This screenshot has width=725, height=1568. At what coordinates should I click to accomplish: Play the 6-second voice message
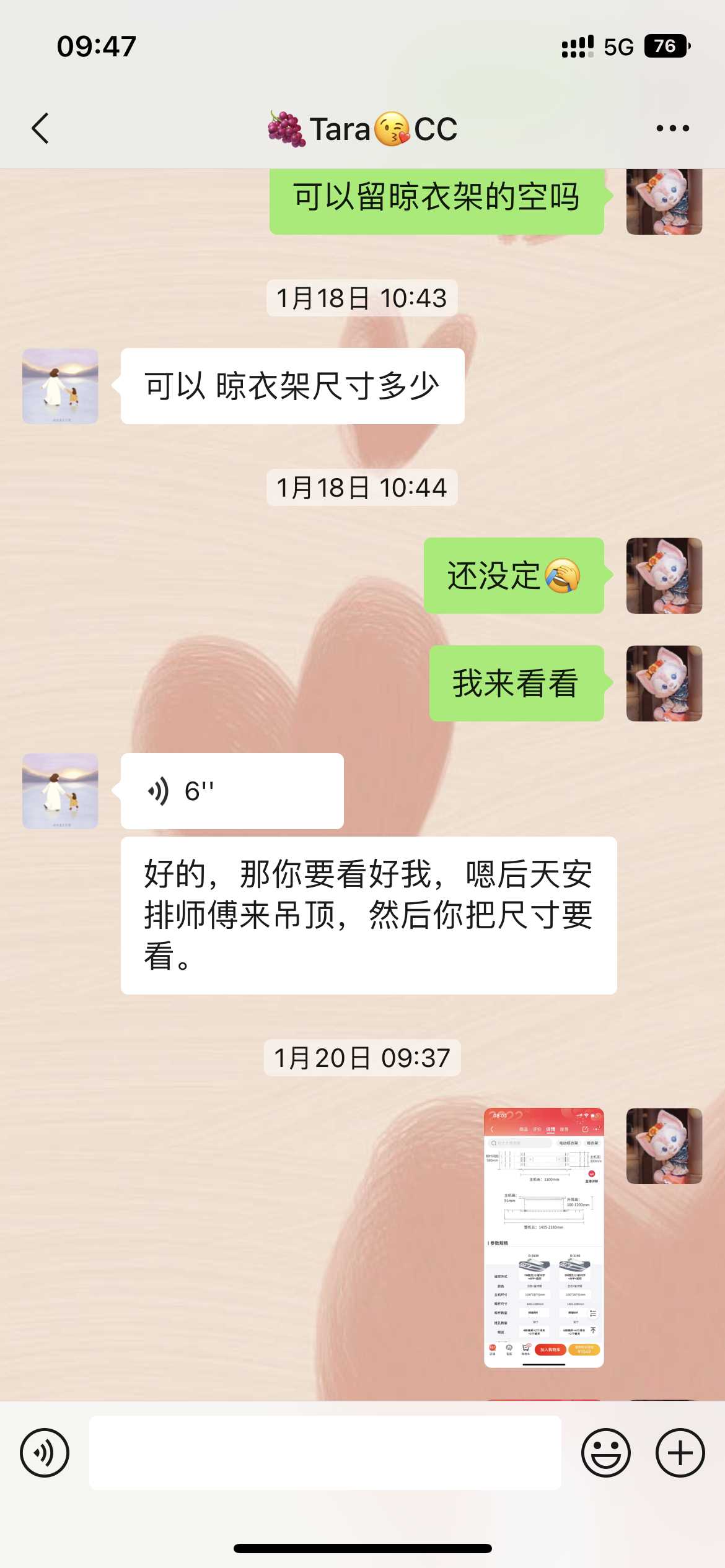(x=232, y=791)
